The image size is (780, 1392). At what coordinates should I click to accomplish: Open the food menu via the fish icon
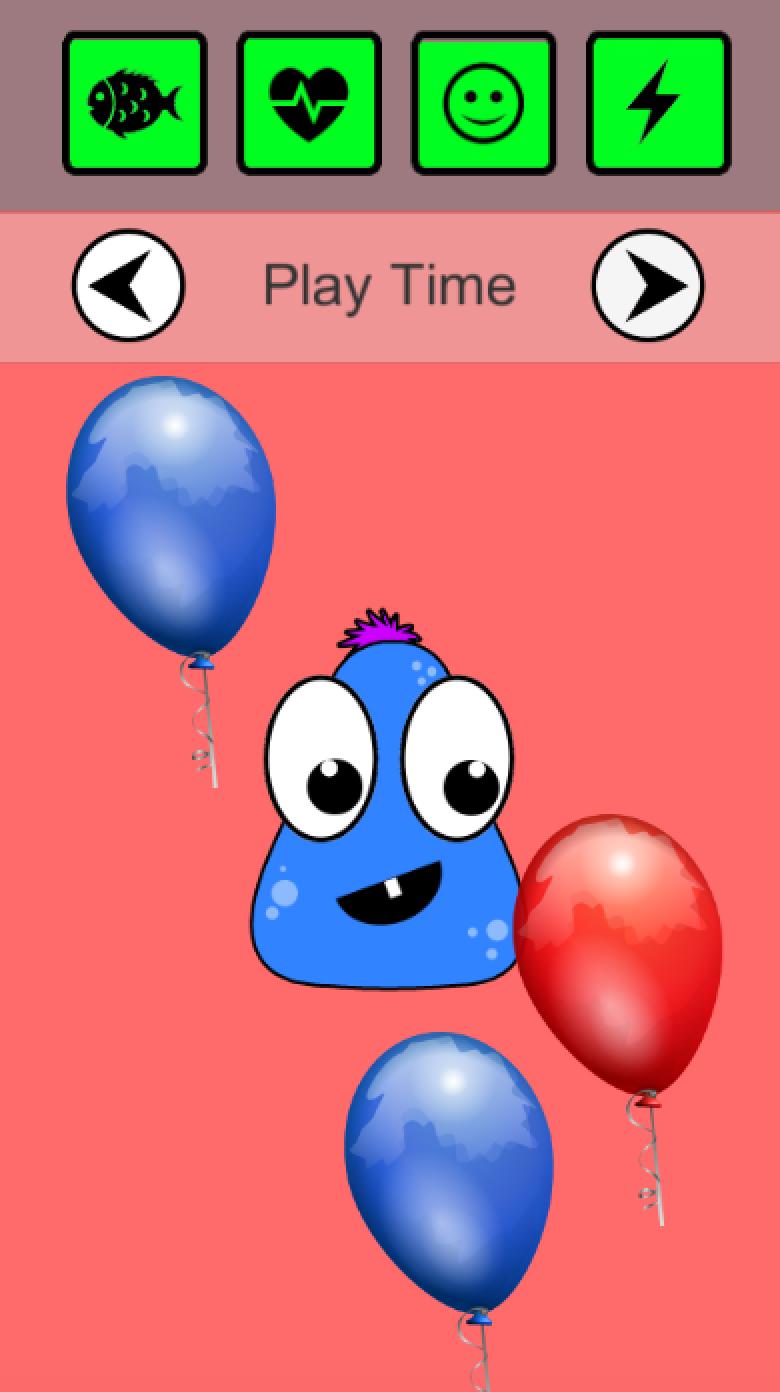pyautogui.click(x=135, y=102)
